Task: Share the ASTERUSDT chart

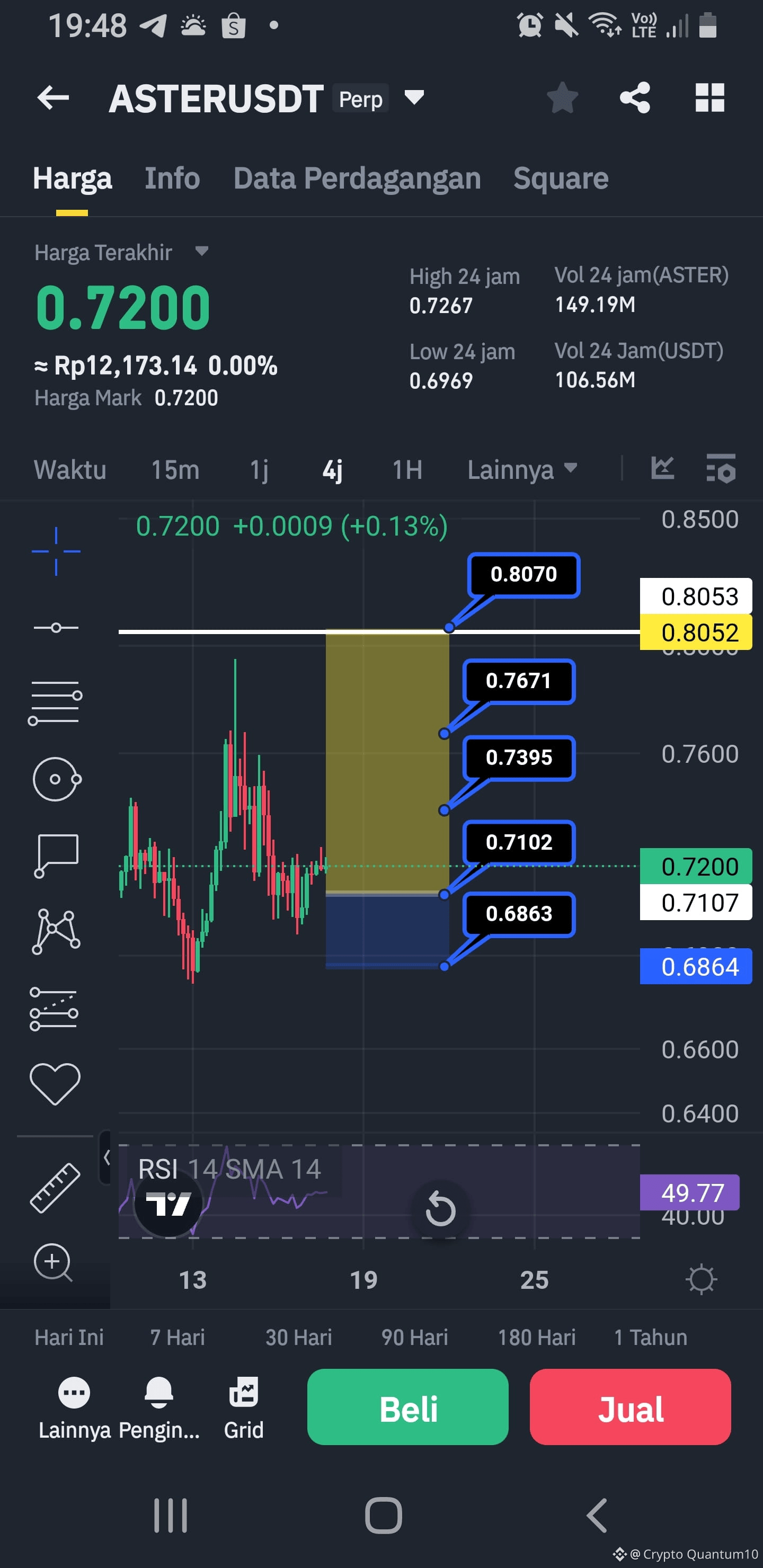Action: tap(635, 97)
